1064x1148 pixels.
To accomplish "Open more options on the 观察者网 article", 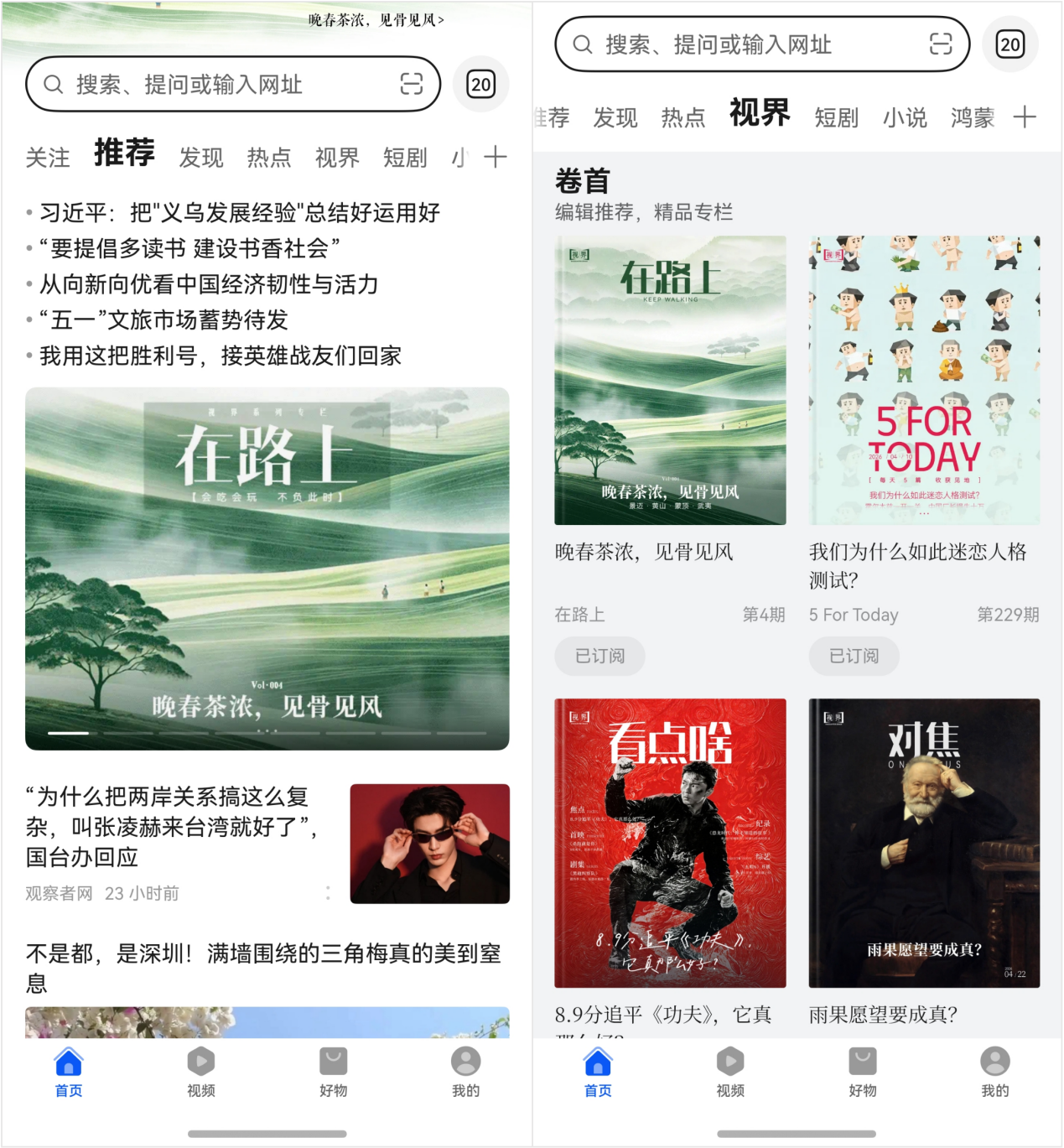I will tap(328, 894).
